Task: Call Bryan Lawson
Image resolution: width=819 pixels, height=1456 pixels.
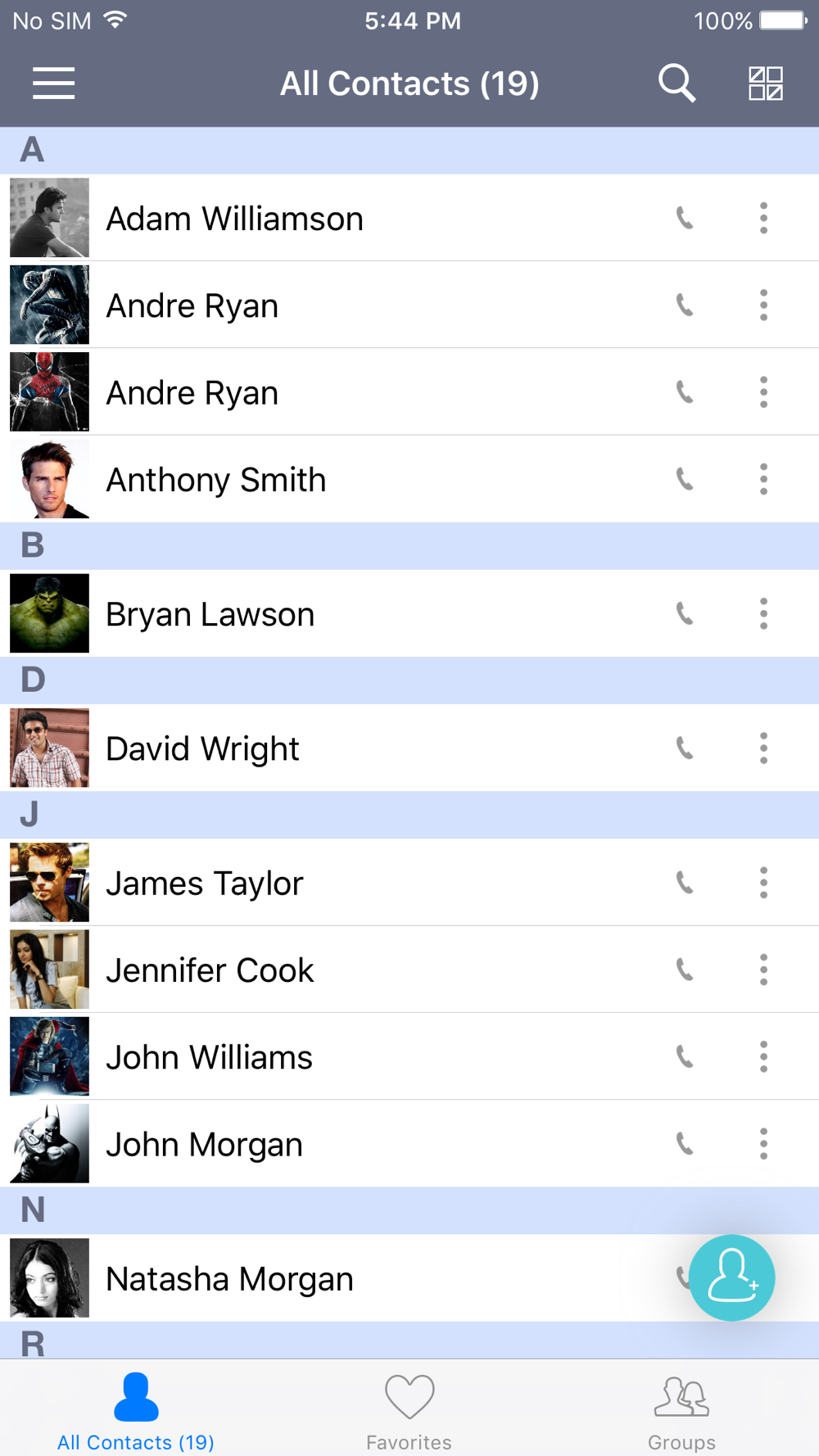Action: pyautogui.click(x=685, y=613)
